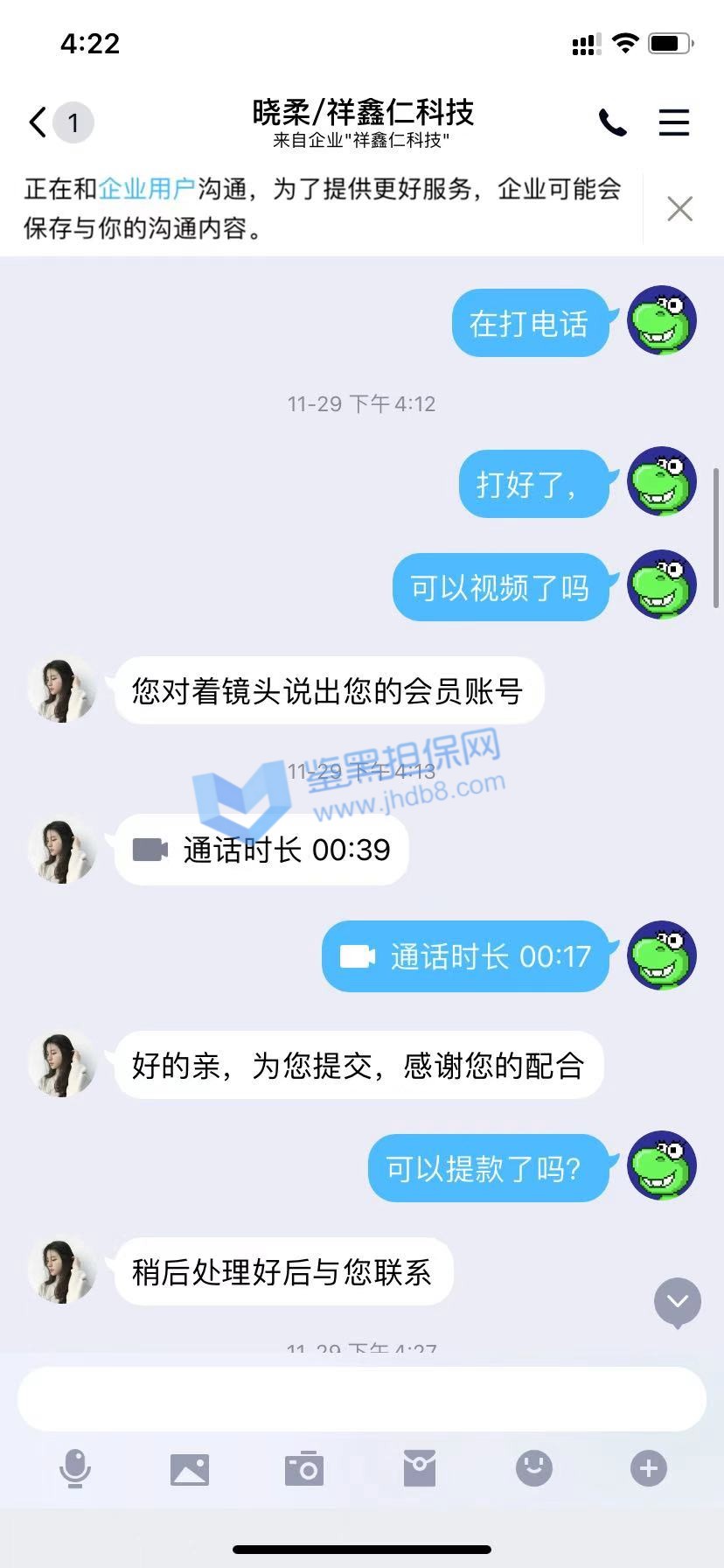Go back to the chat list
Viewport: 724px width, 1568px height.
[38, 122]
